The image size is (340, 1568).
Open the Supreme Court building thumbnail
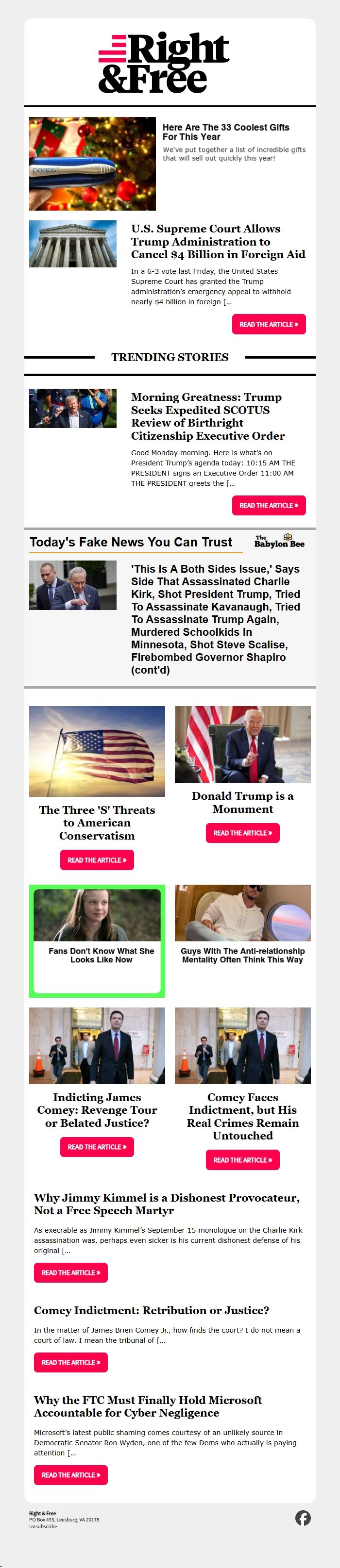(72, 244)
